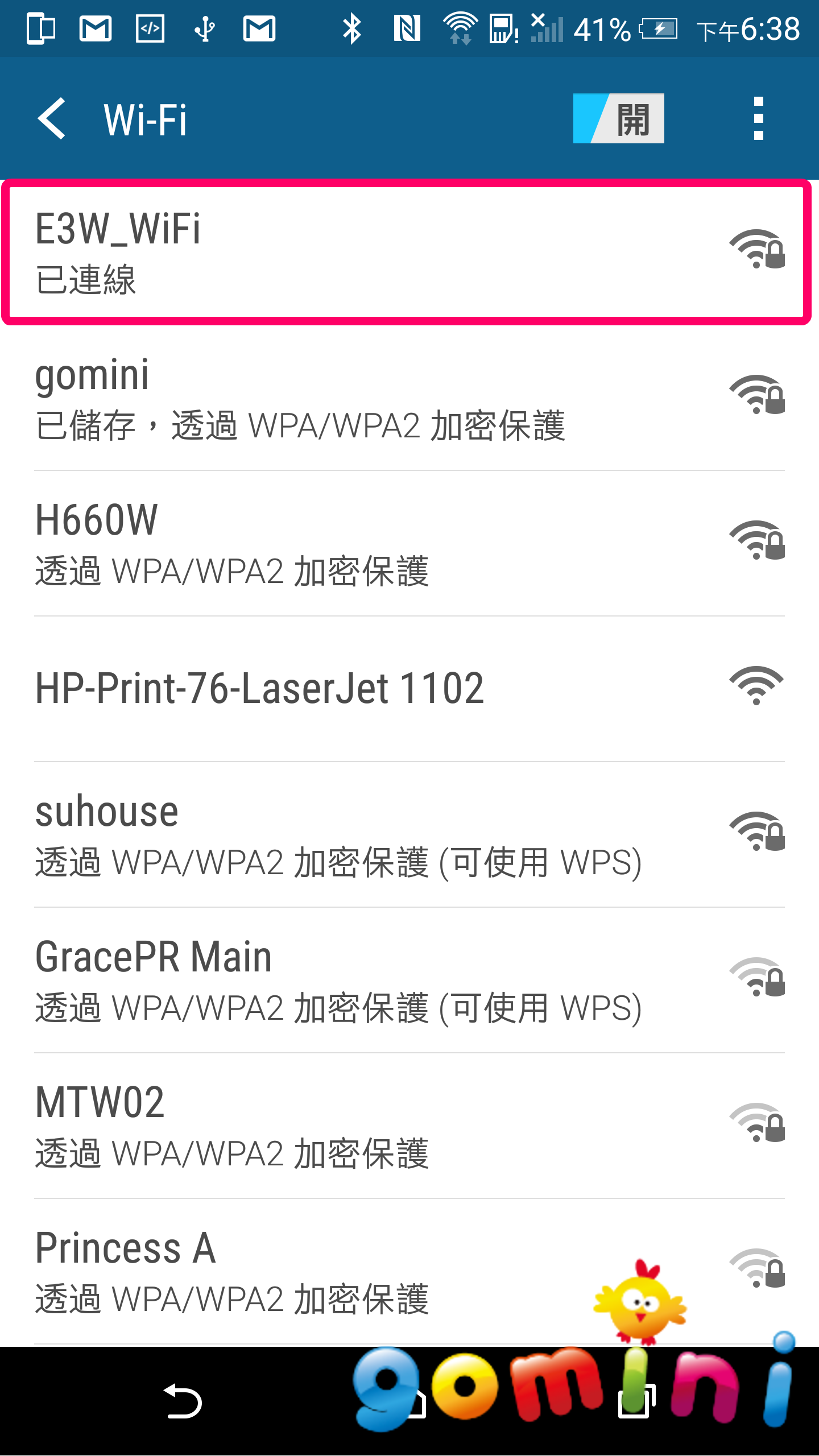
Task: Go back from the Wi-Fi screen
Action: point(52,119)
